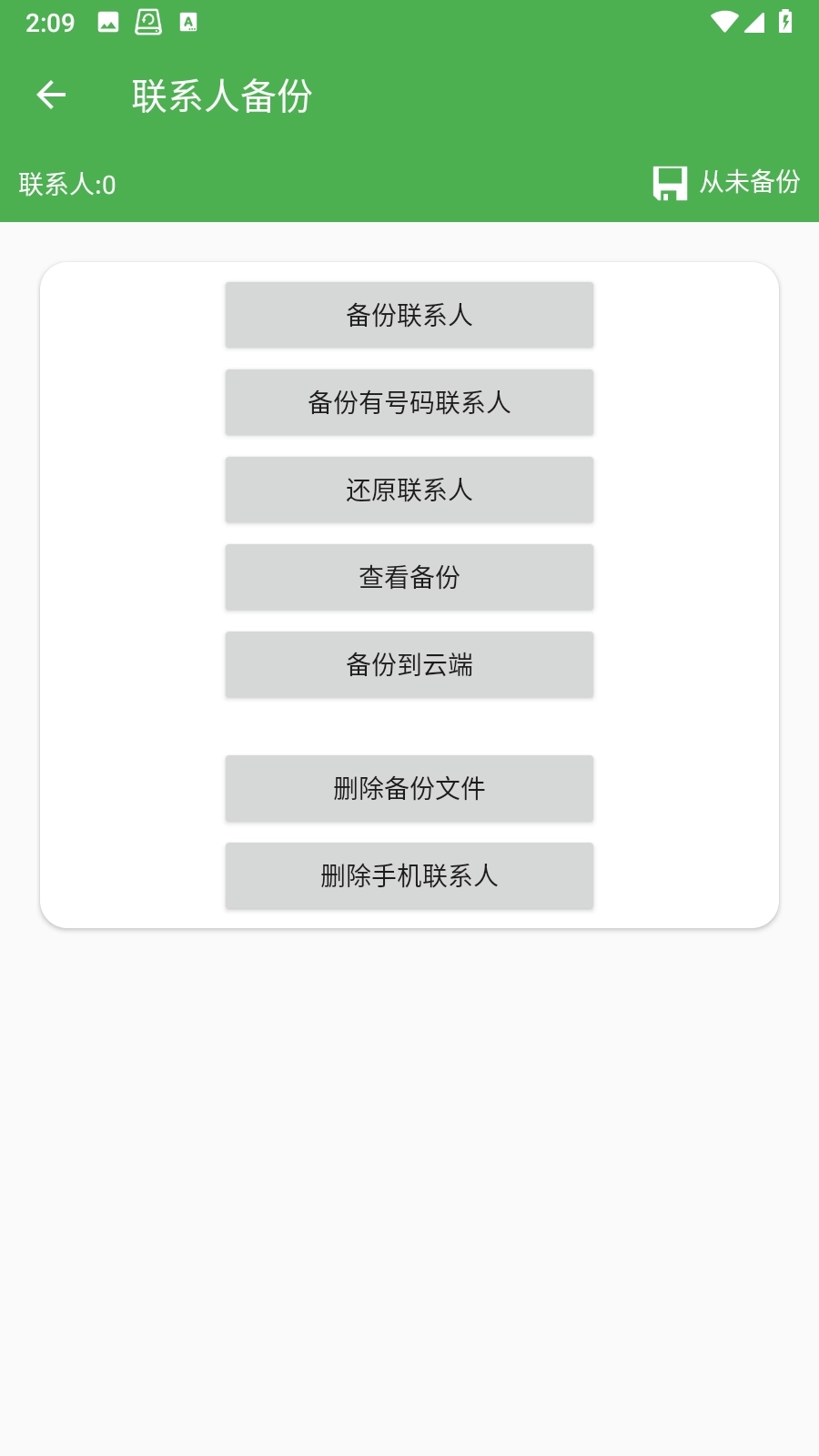
Task: Tap 备份到云端 for cloud backup
Action: click(409, 664)
